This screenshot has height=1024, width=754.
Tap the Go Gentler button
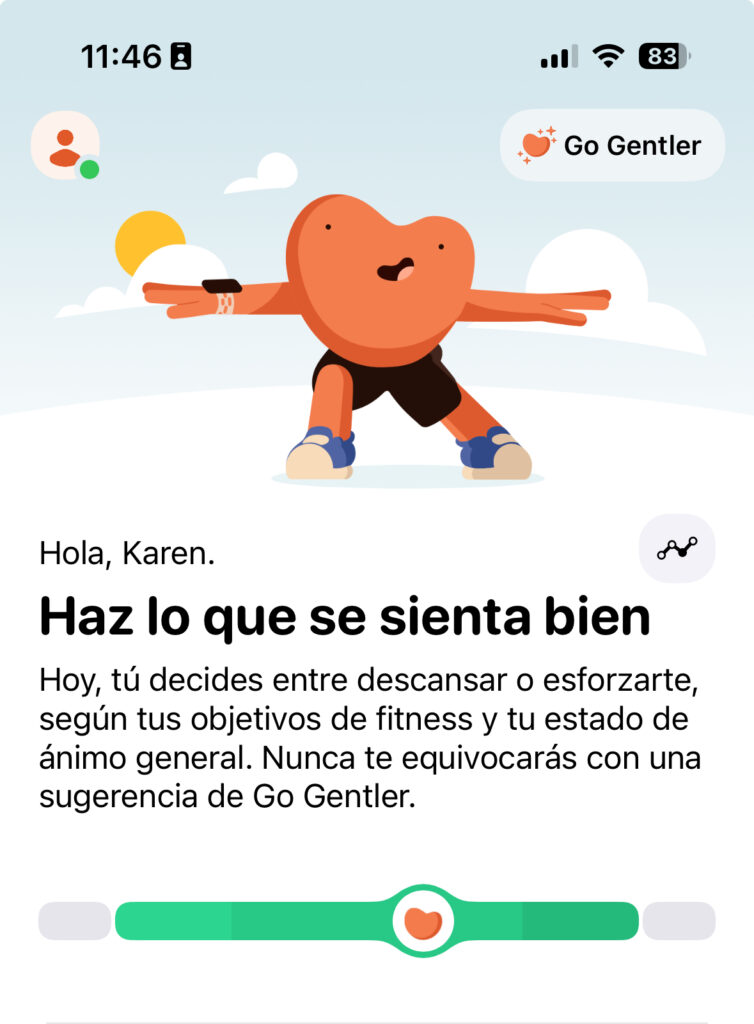coord(611,146)
